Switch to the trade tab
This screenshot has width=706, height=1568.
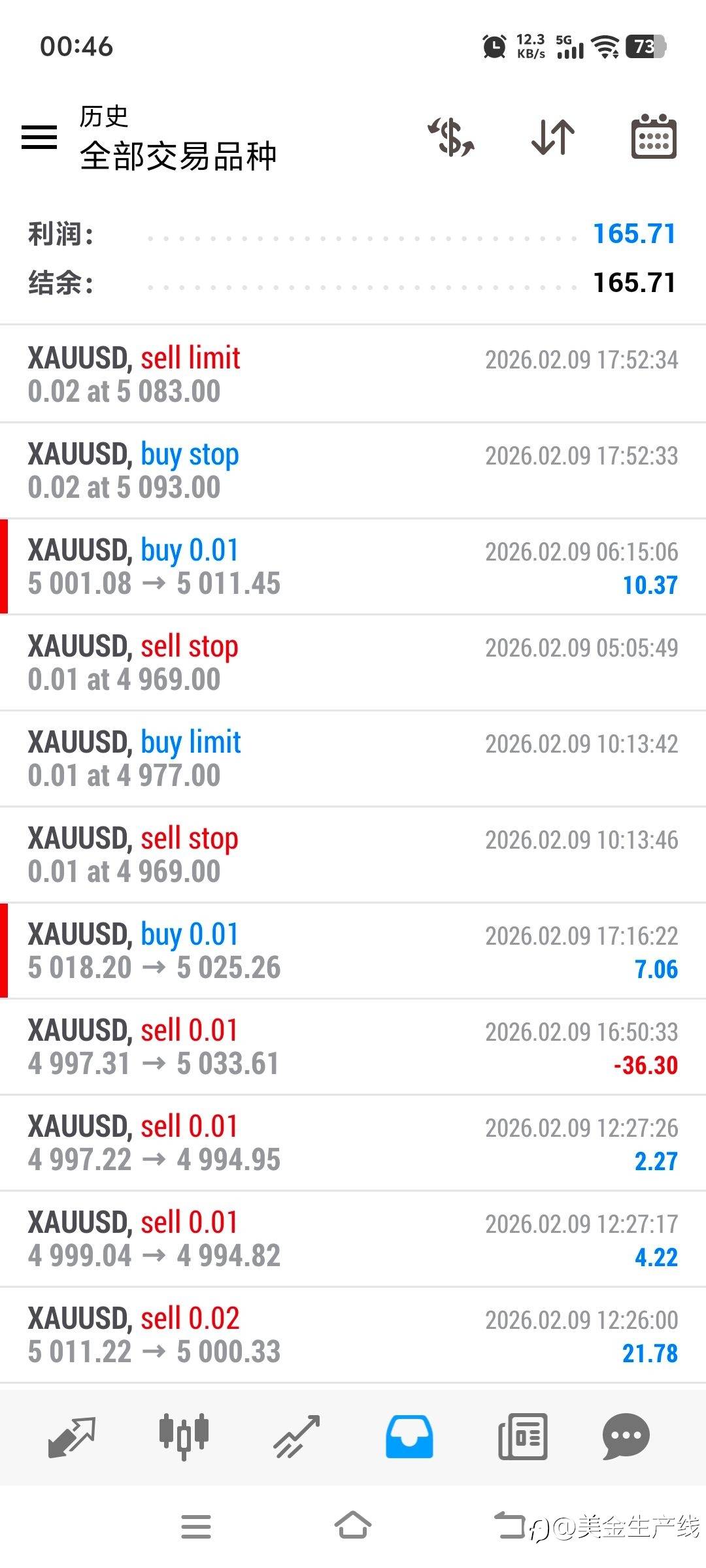pyautogui.click(x=297, y=1437)
